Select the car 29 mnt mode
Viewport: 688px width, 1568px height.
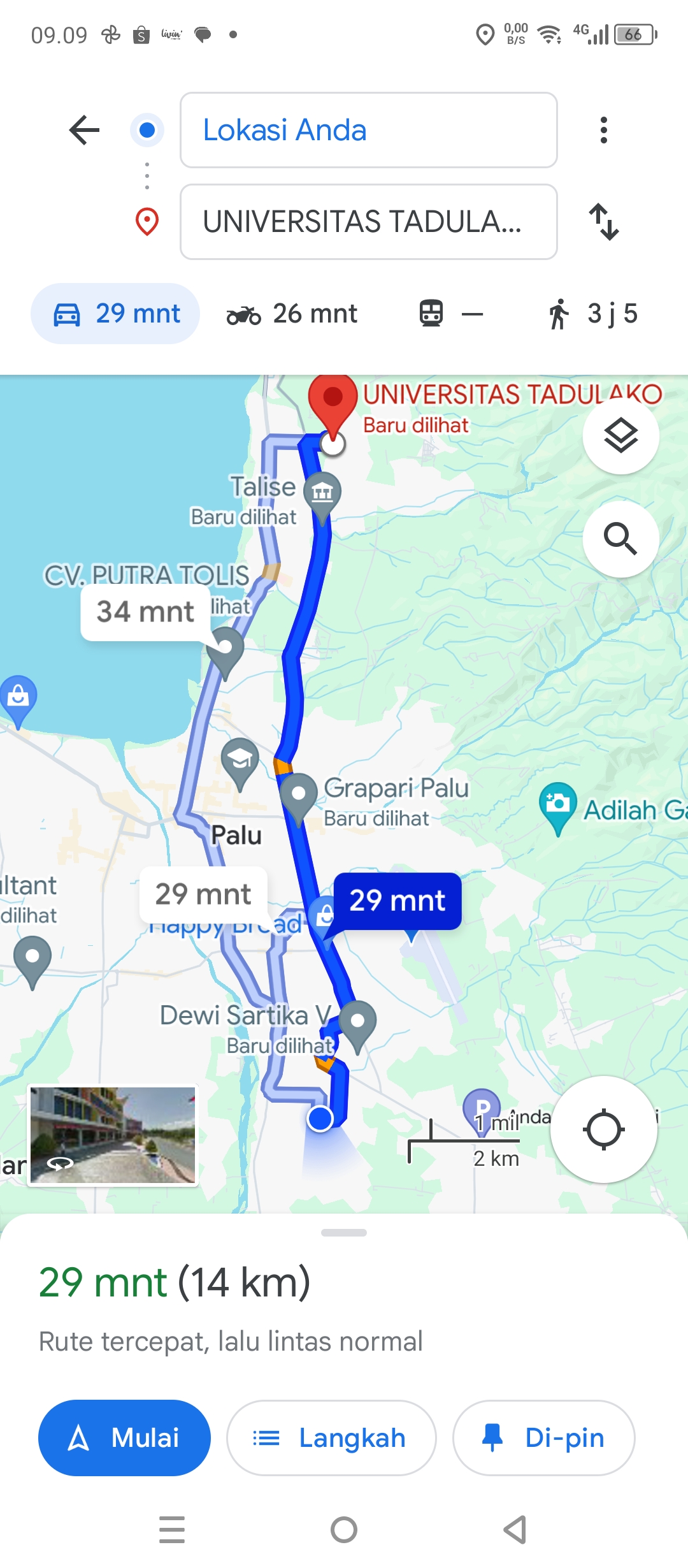115,314
